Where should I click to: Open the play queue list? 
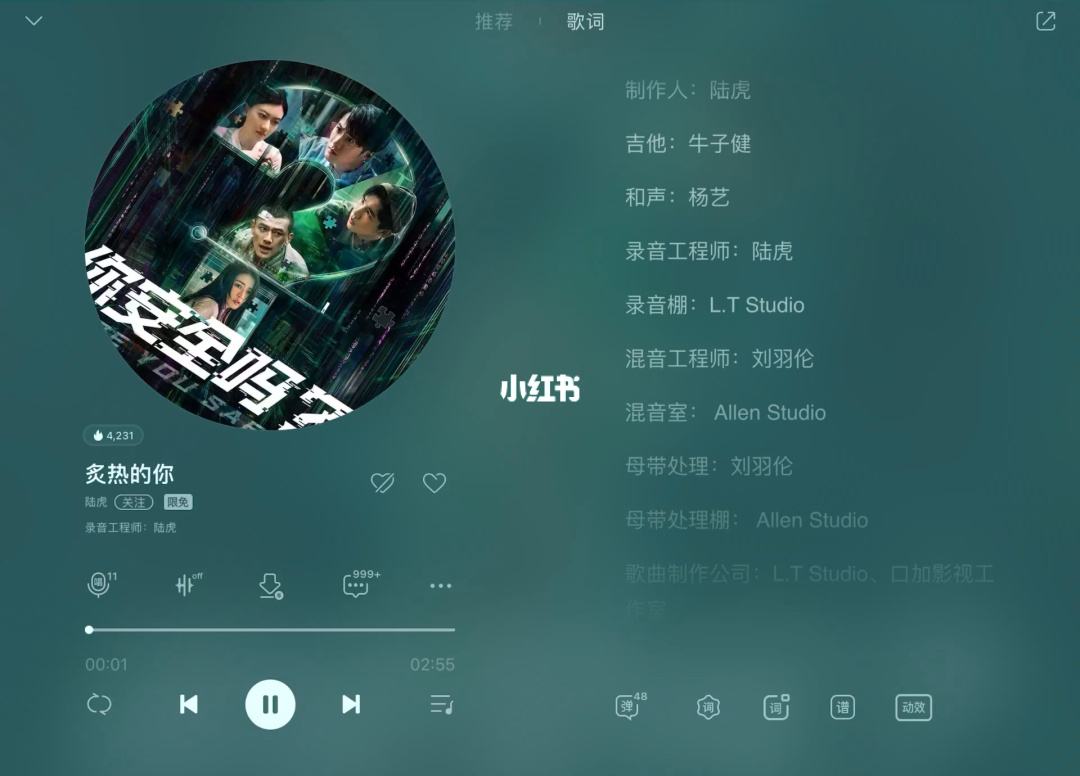click(441, 705)
